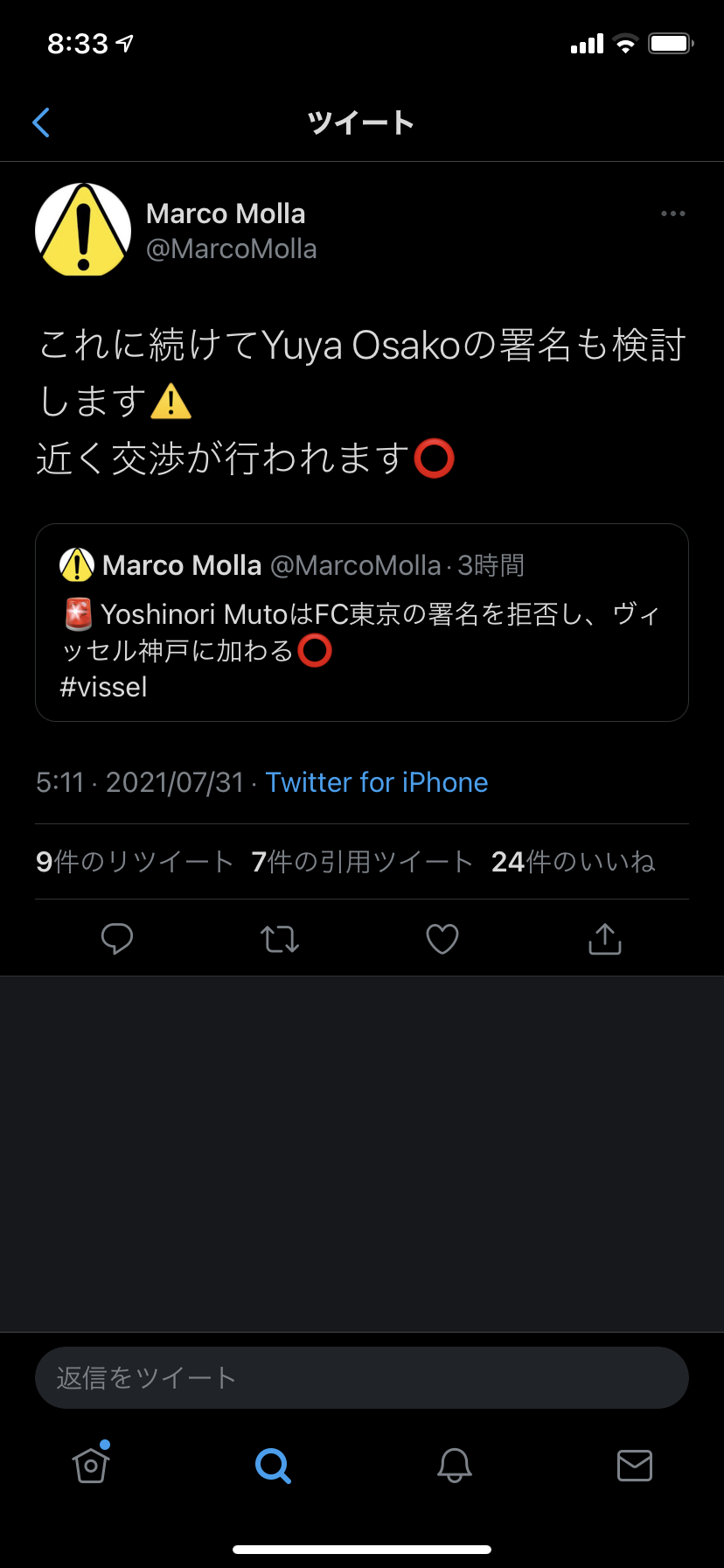Open the Messages envelope tab
Image resolution: width=724 pixels, height=1568 pixels.
[635, 1464]
